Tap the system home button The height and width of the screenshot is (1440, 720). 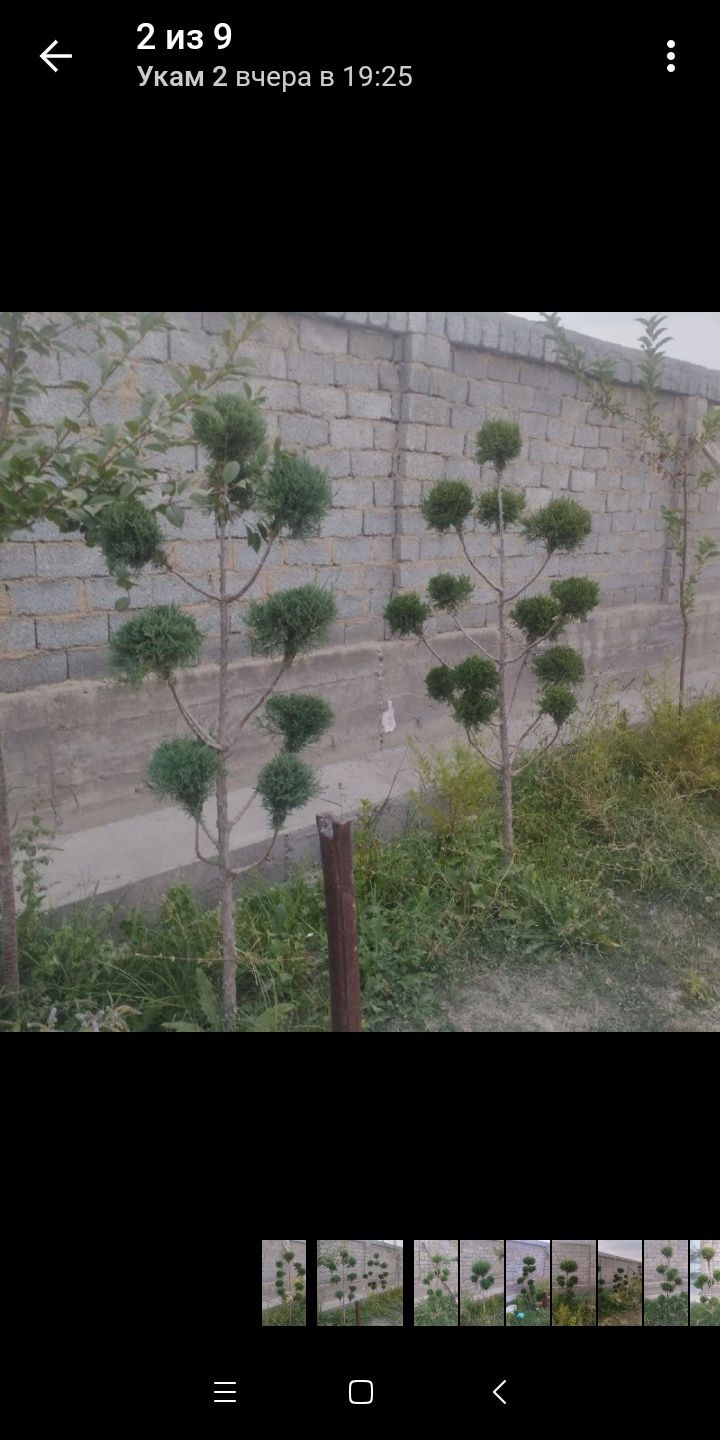(360, 1392)
